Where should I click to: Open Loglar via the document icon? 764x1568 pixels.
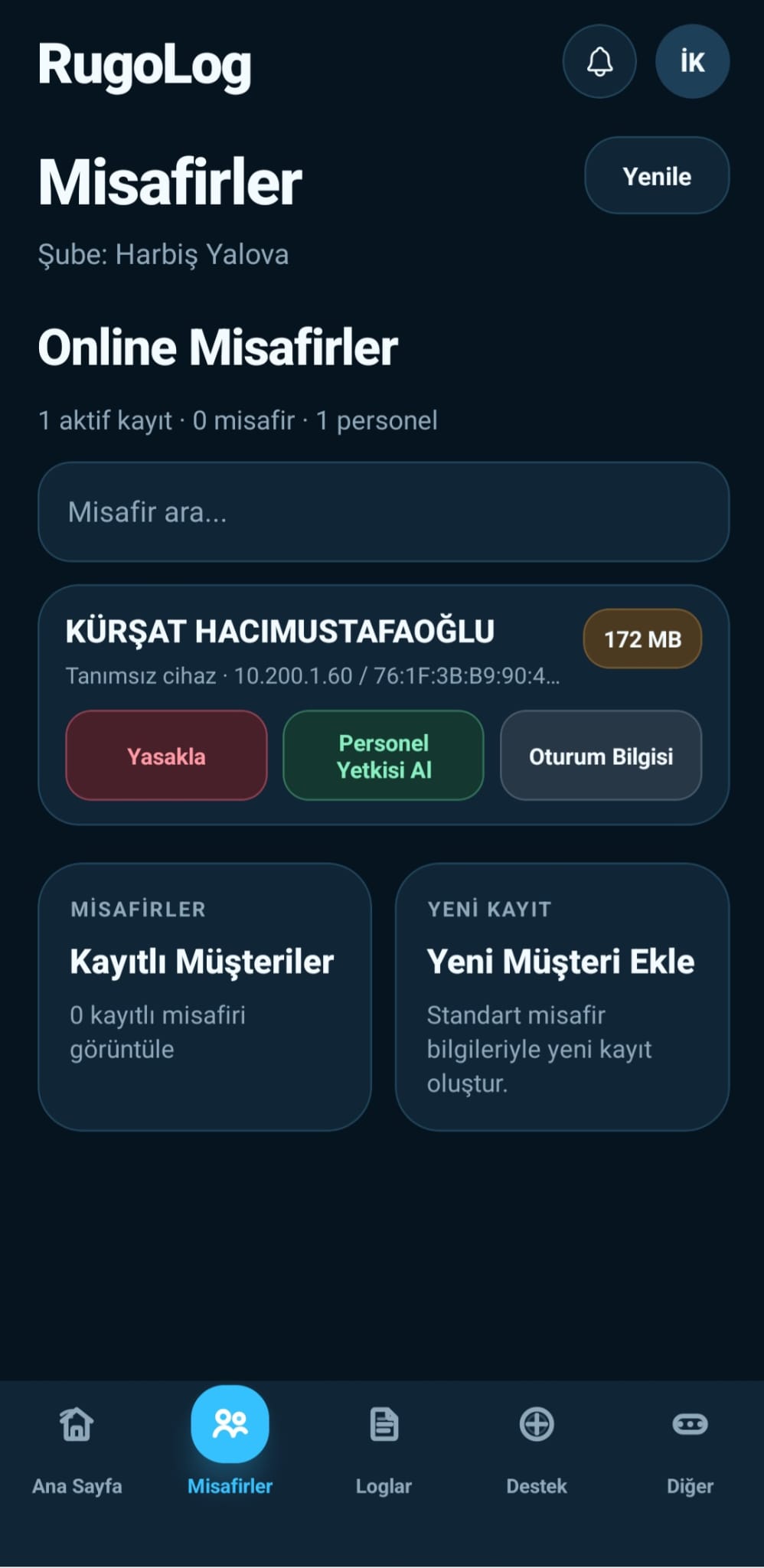coord(383,1424)
